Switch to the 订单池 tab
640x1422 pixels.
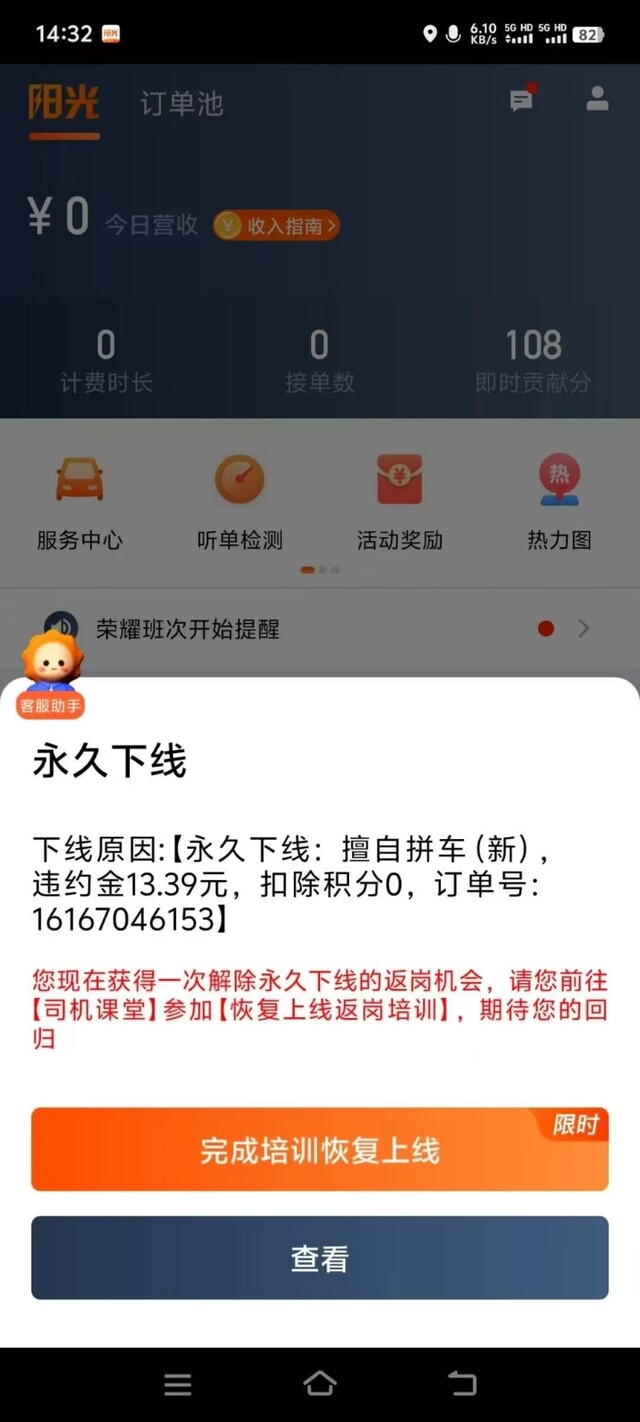pyautogui.click(x=181, y=103)
